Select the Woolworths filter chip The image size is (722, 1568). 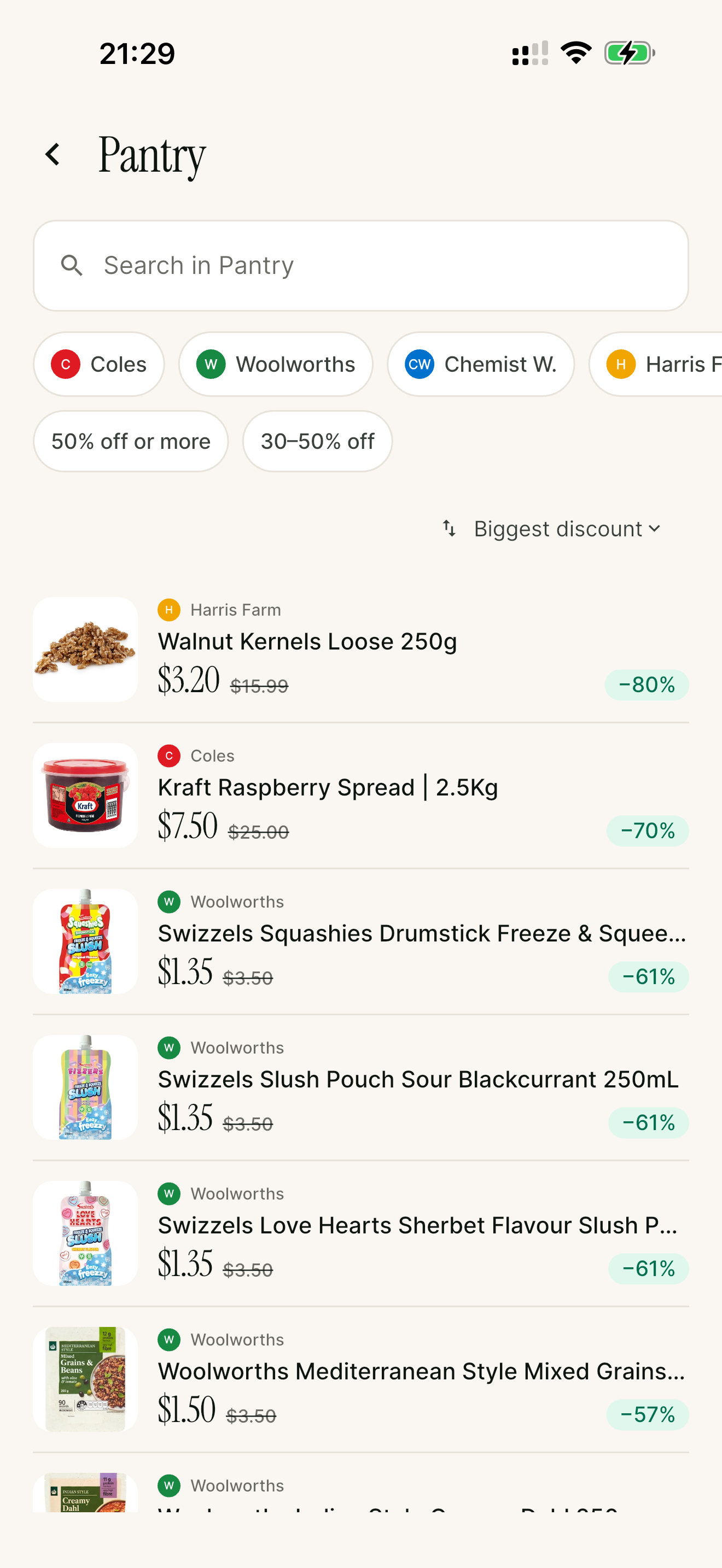pos(275,364)
